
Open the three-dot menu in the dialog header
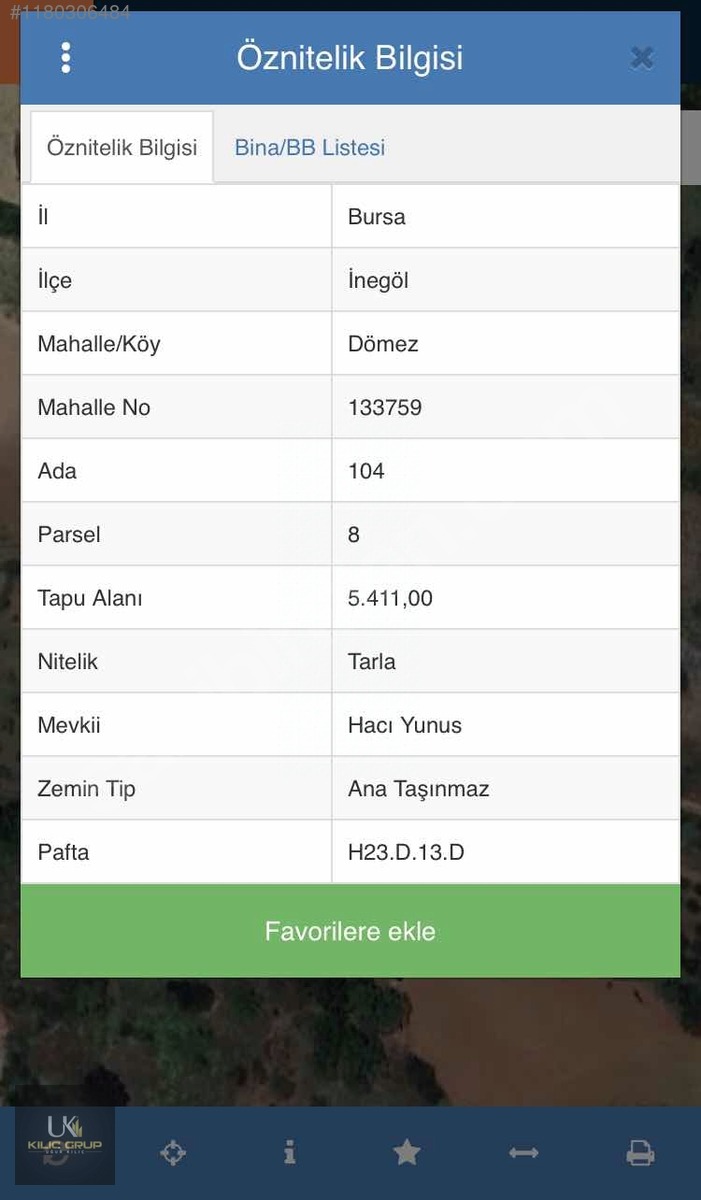point(66,58)
